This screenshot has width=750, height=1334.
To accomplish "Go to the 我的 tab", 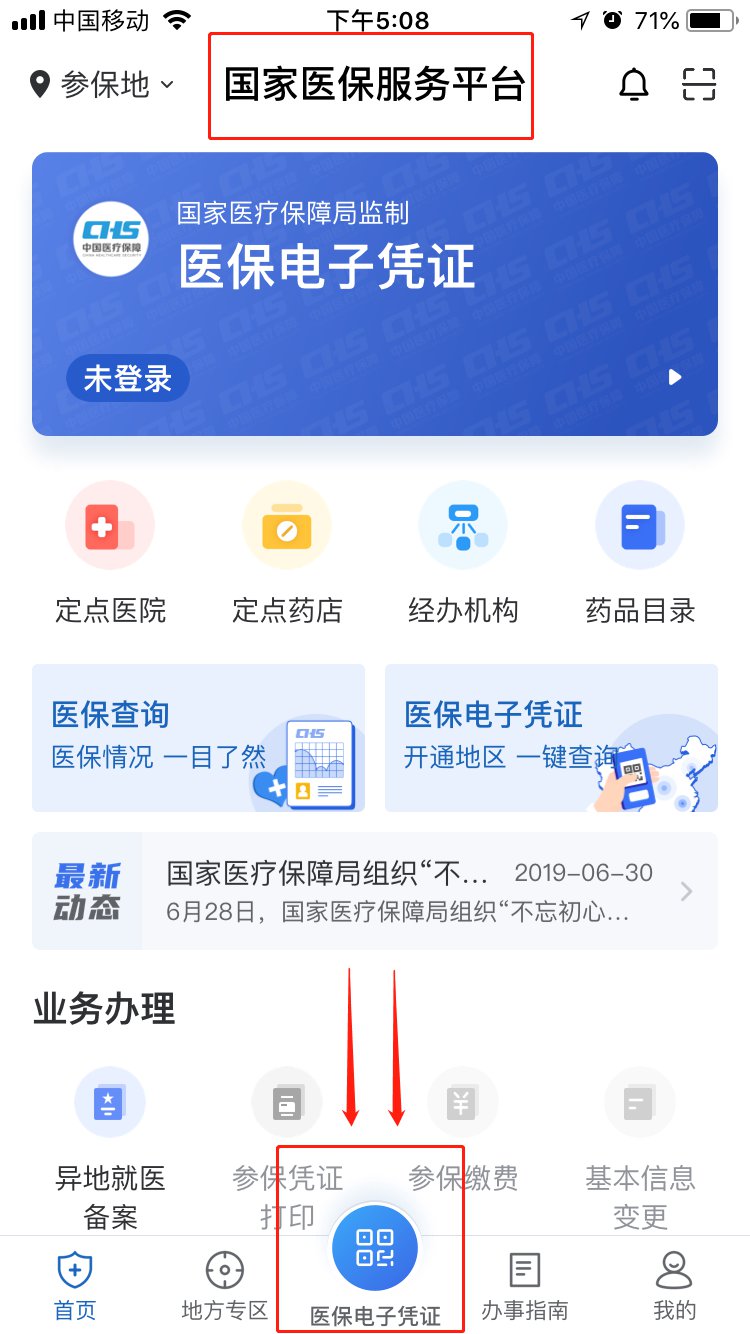I will click(x=674, y=1285).
